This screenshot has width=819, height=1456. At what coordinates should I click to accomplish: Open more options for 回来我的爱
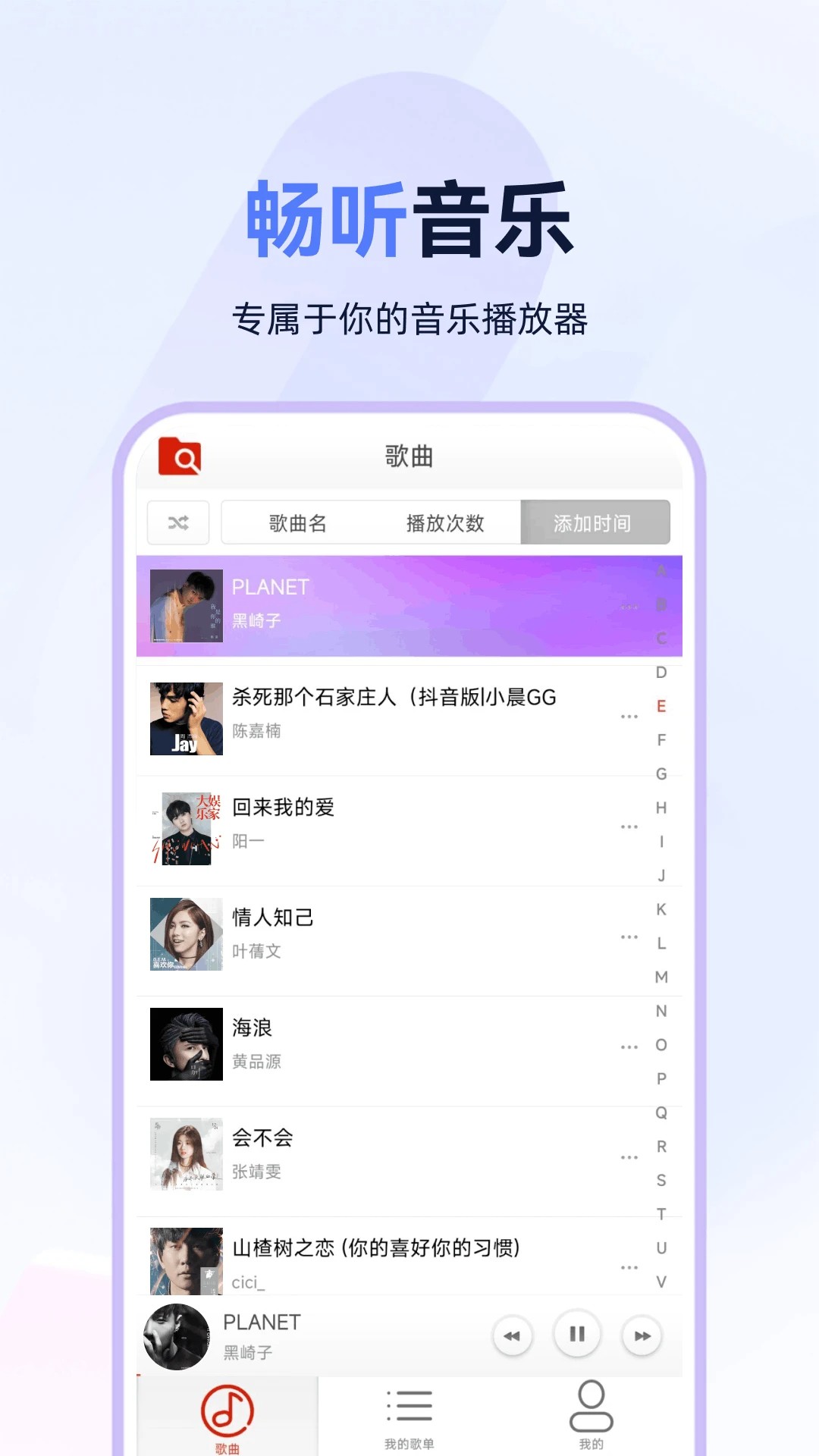point(629,826)
